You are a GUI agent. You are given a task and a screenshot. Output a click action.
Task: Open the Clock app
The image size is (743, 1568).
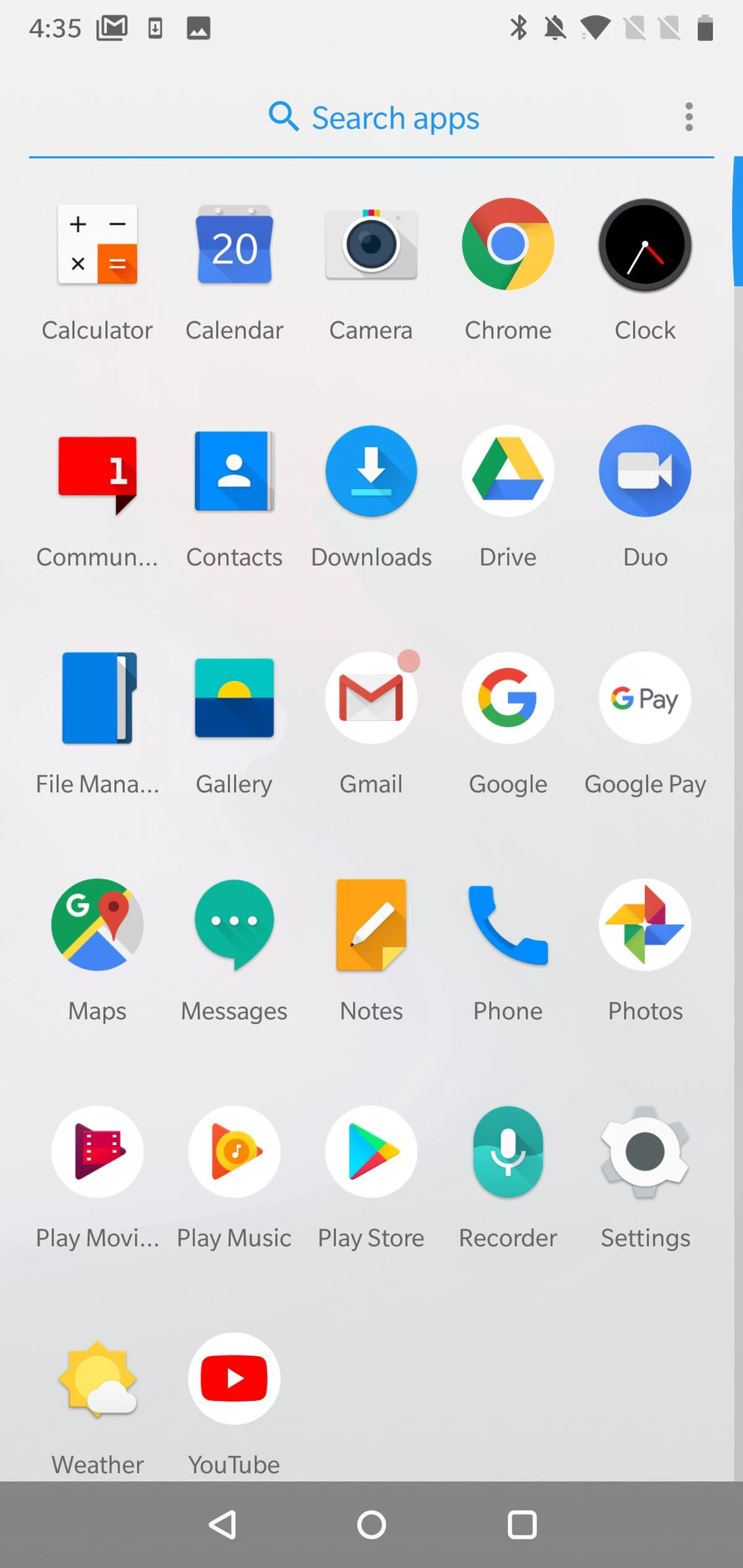point(645,245)
